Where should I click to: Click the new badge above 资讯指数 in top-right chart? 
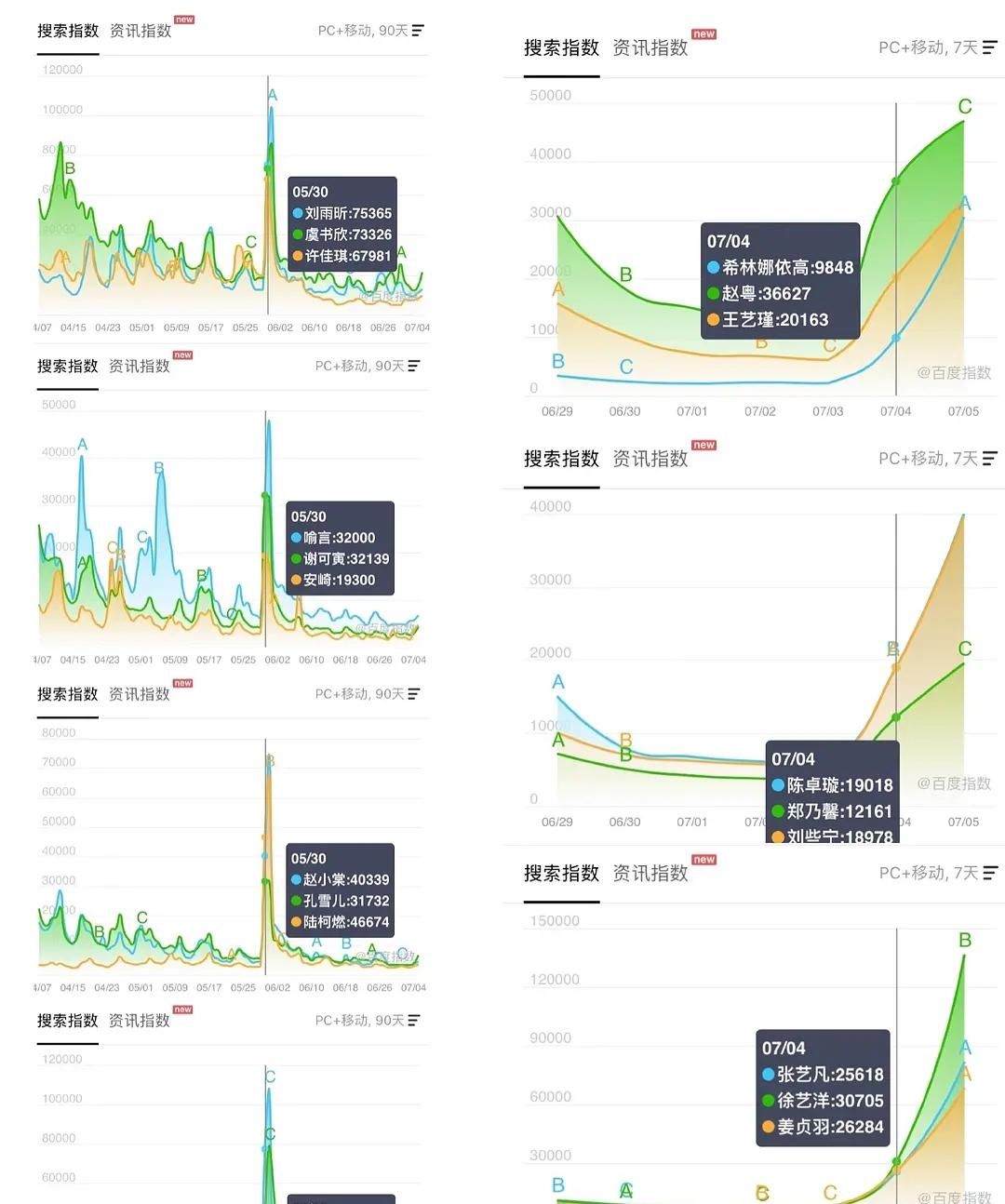point(703,33)
